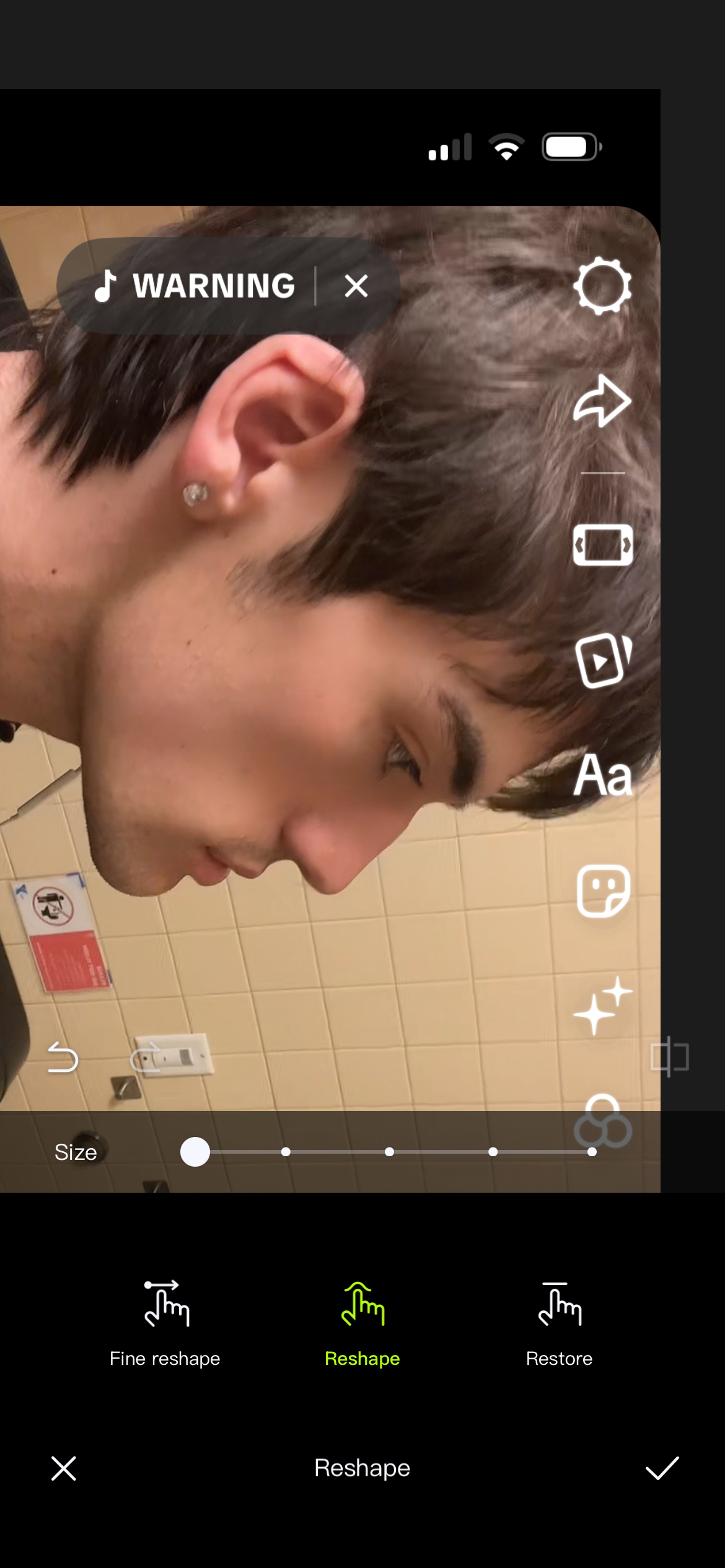The height and width of the screenshot is (1568, 725).
Task: Confirm the reshape with the checkmark
Action: click(x=662, y=1468)
